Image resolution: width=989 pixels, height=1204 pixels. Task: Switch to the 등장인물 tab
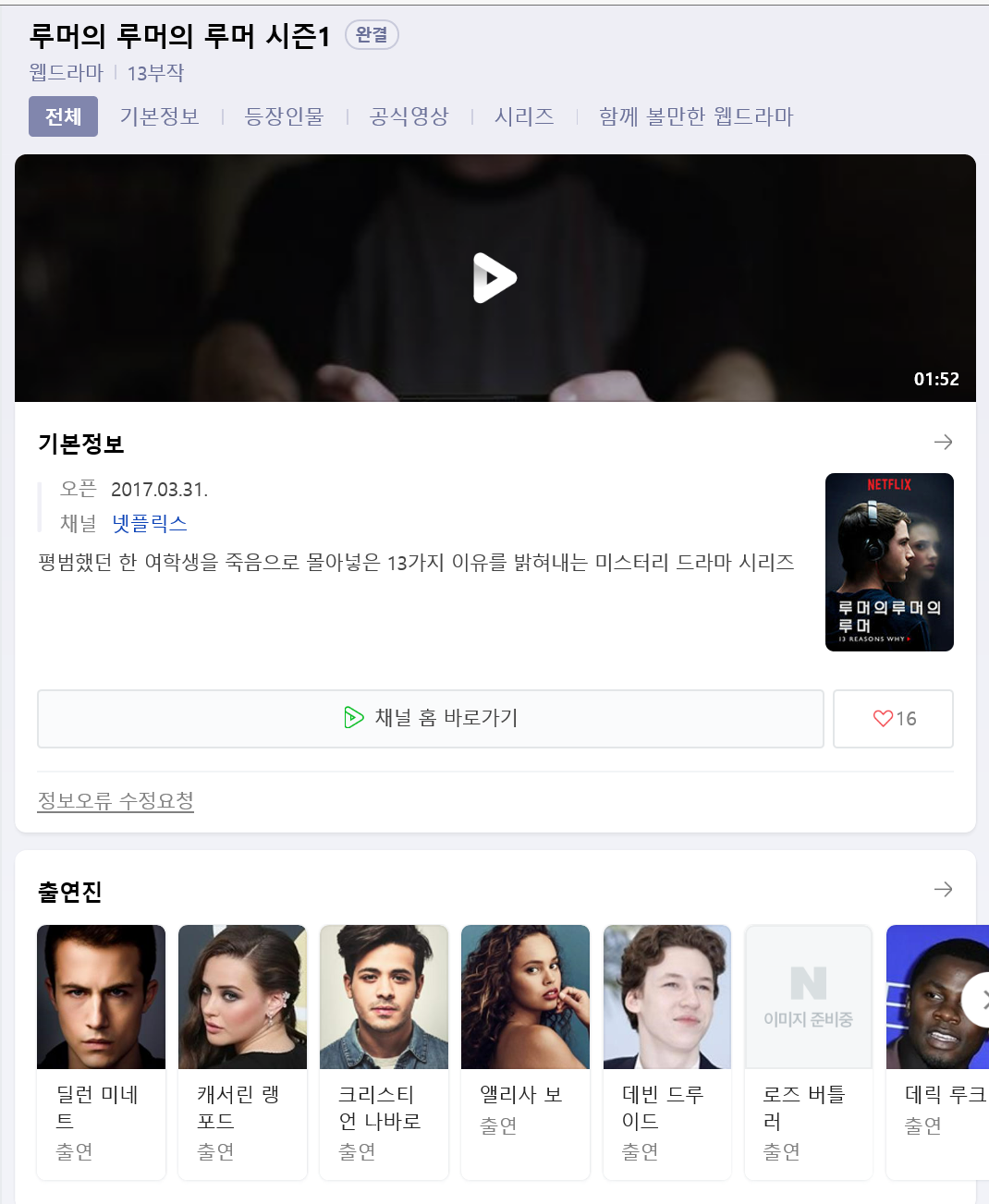pos(284,116)
